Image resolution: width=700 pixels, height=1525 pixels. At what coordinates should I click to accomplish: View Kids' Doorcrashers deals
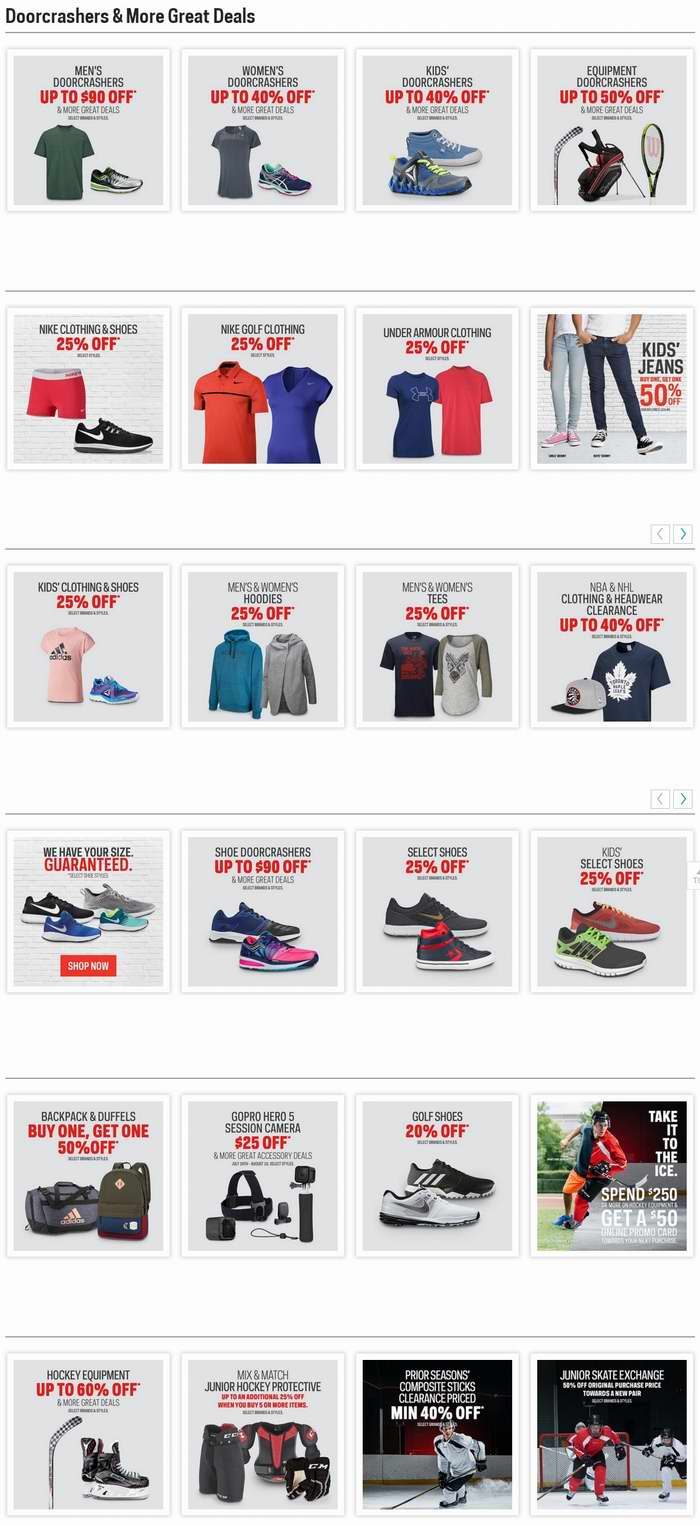[x=437, y=130]
